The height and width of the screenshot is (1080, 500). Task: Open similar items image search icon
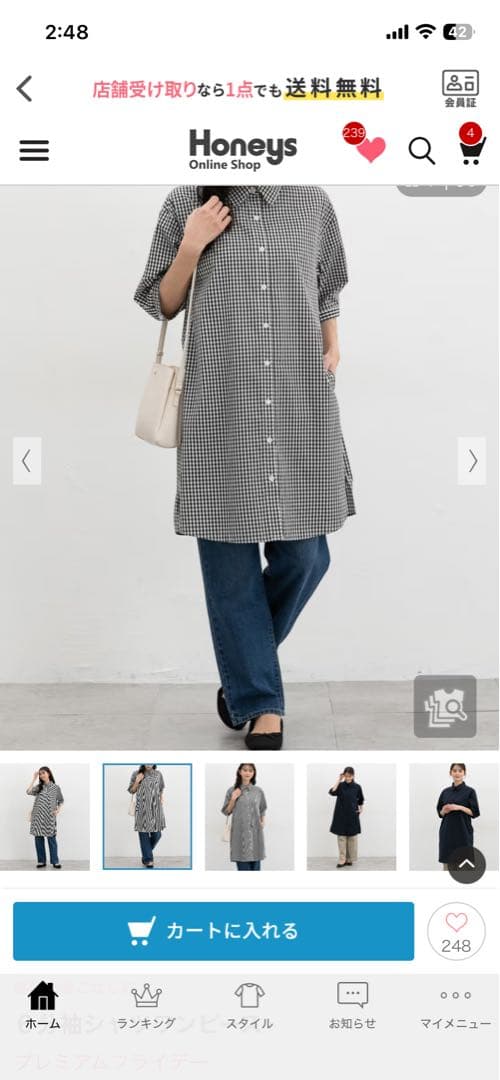pyautogui.click(x=445, y=707)
